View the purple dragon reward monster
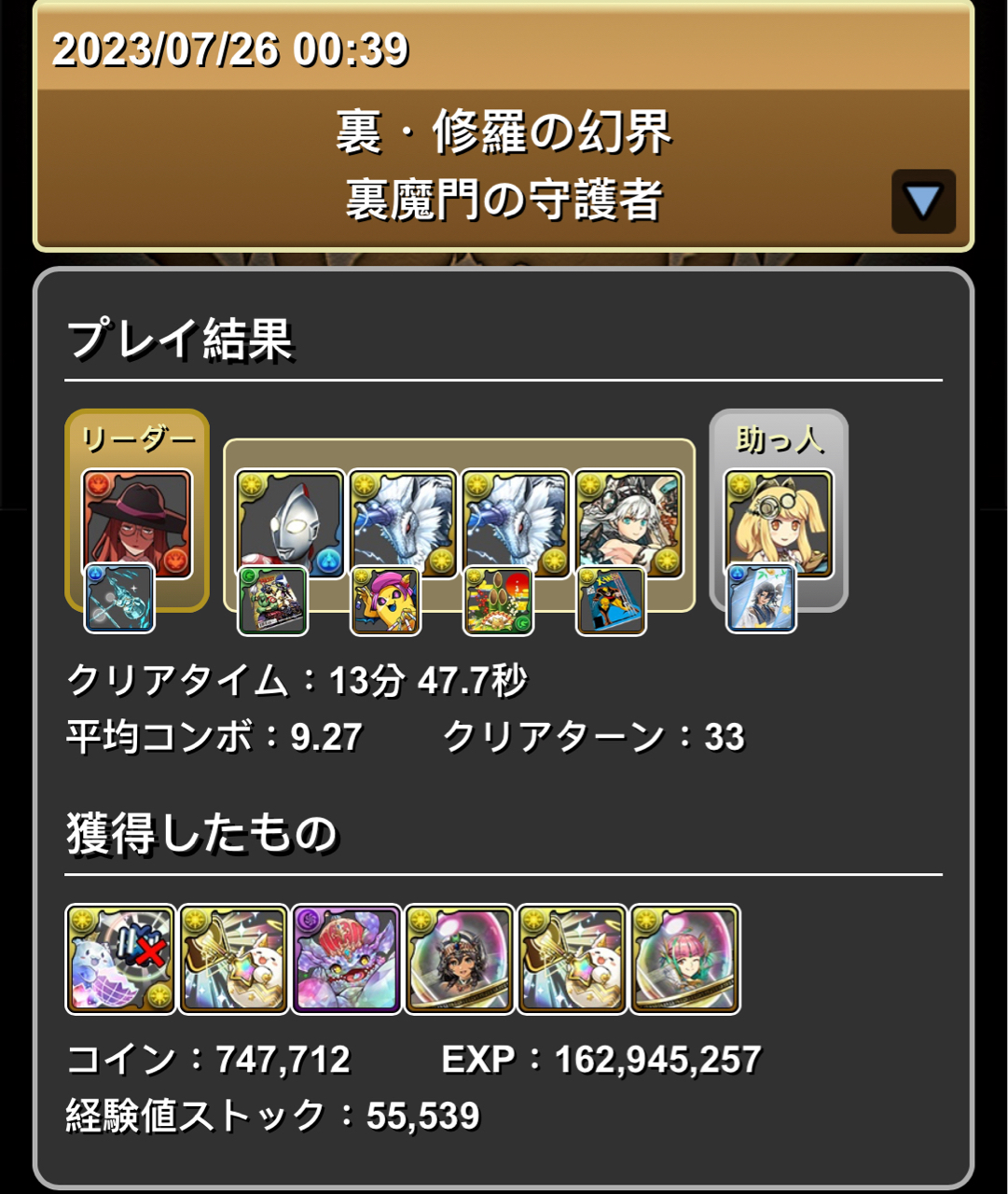The image size is (1008, 1194). point(346,959)
